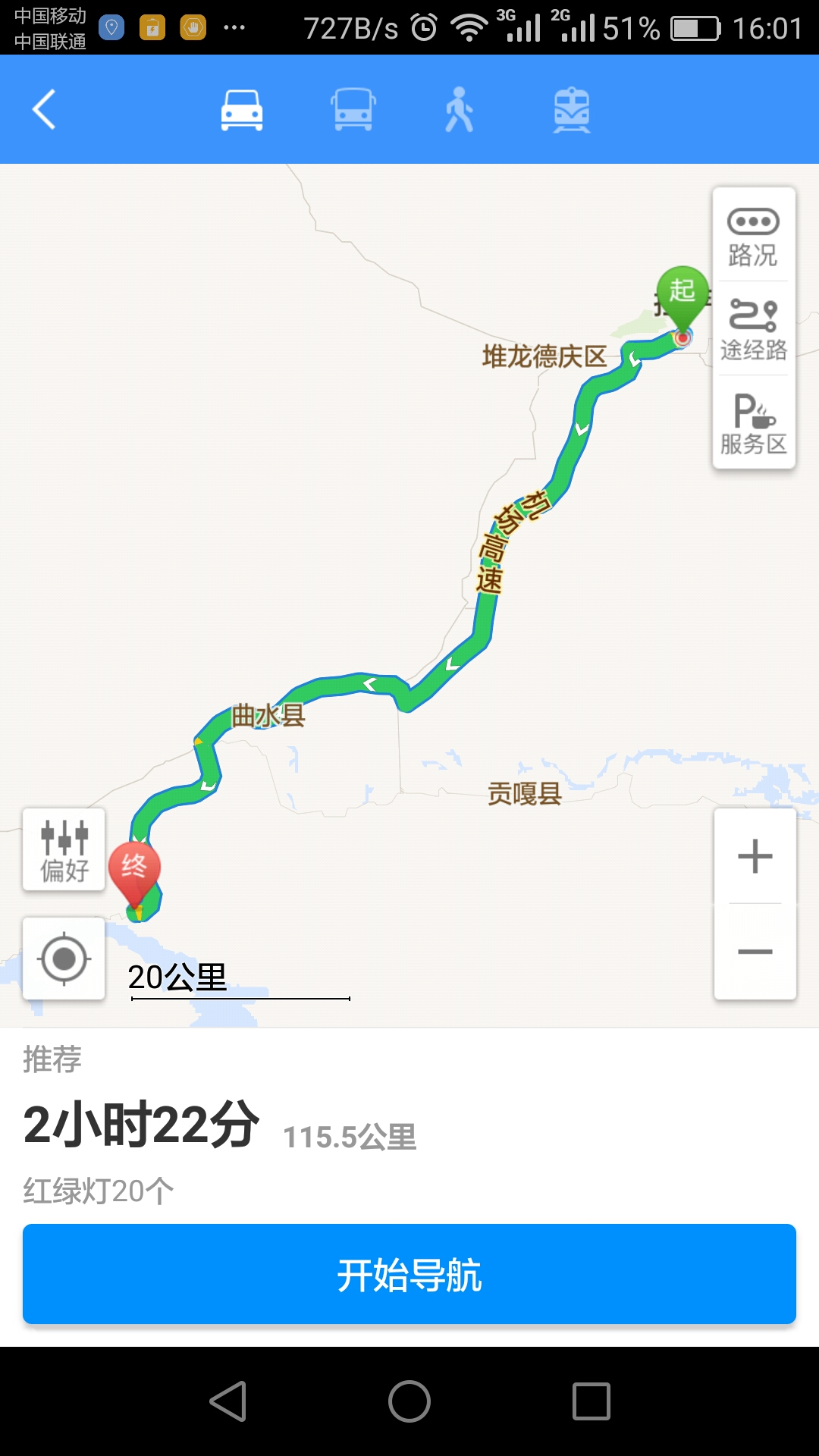This screenshot has height=1456, width=819.
Task: Zoom in on the map
Action: click(755, 857)
